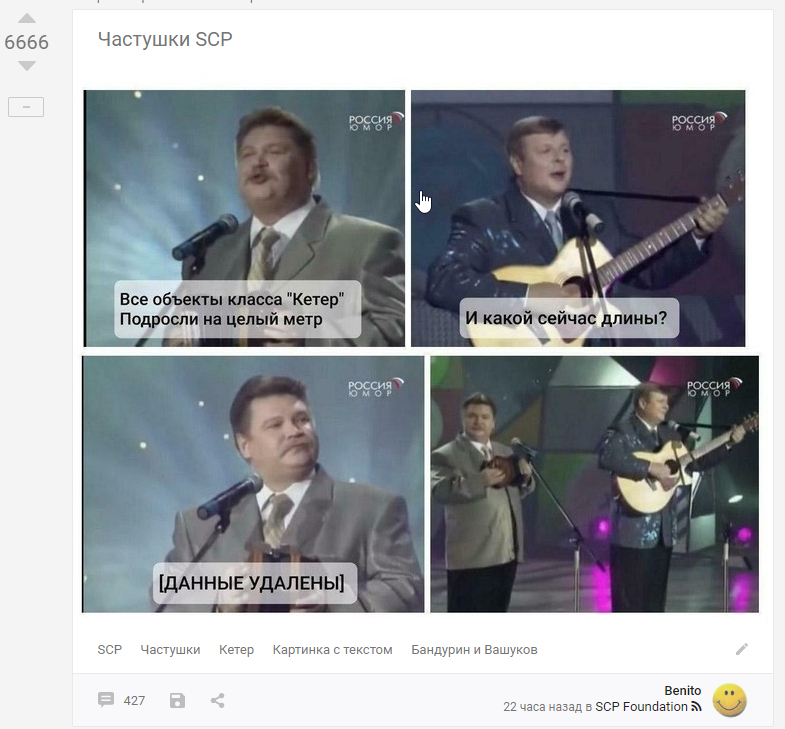Open the post title Частушки SCP
Screen dimensions: 785x729
(x=165, y=39)
